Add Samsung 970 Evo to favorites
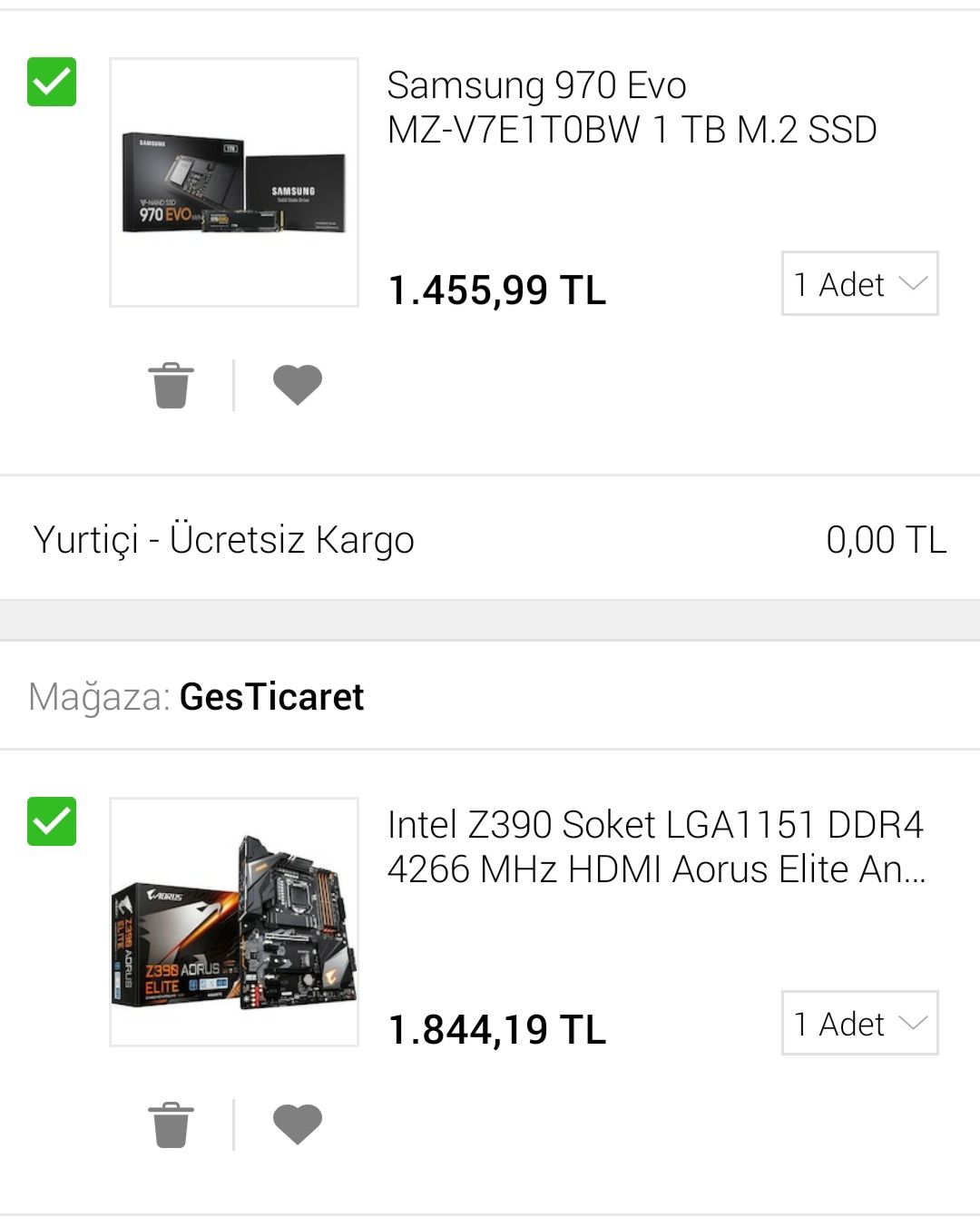This screenshot has width=980, height=1227. tap(298, 386)
